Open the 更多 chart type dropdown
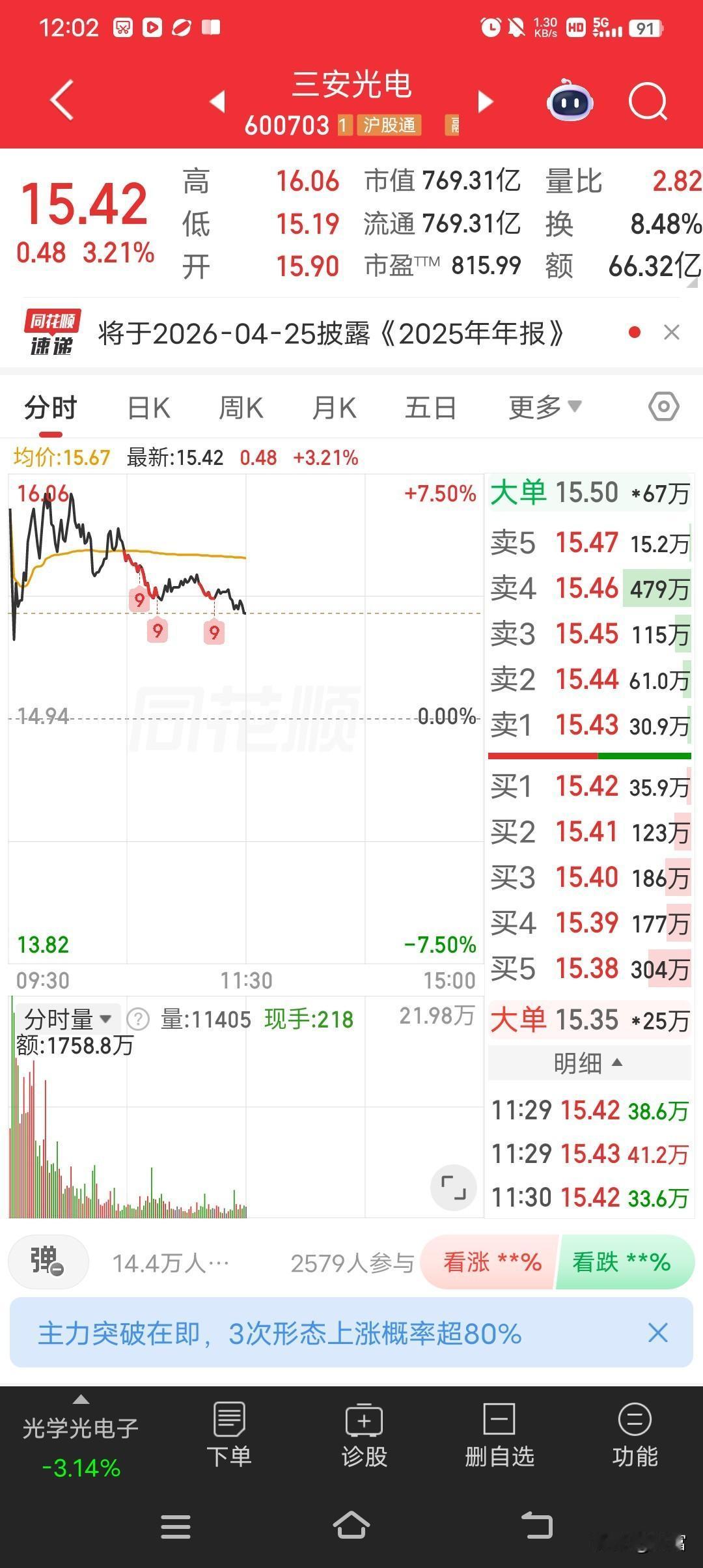The width and height of the screenshot is (703, 1568). tap(544, 406)
